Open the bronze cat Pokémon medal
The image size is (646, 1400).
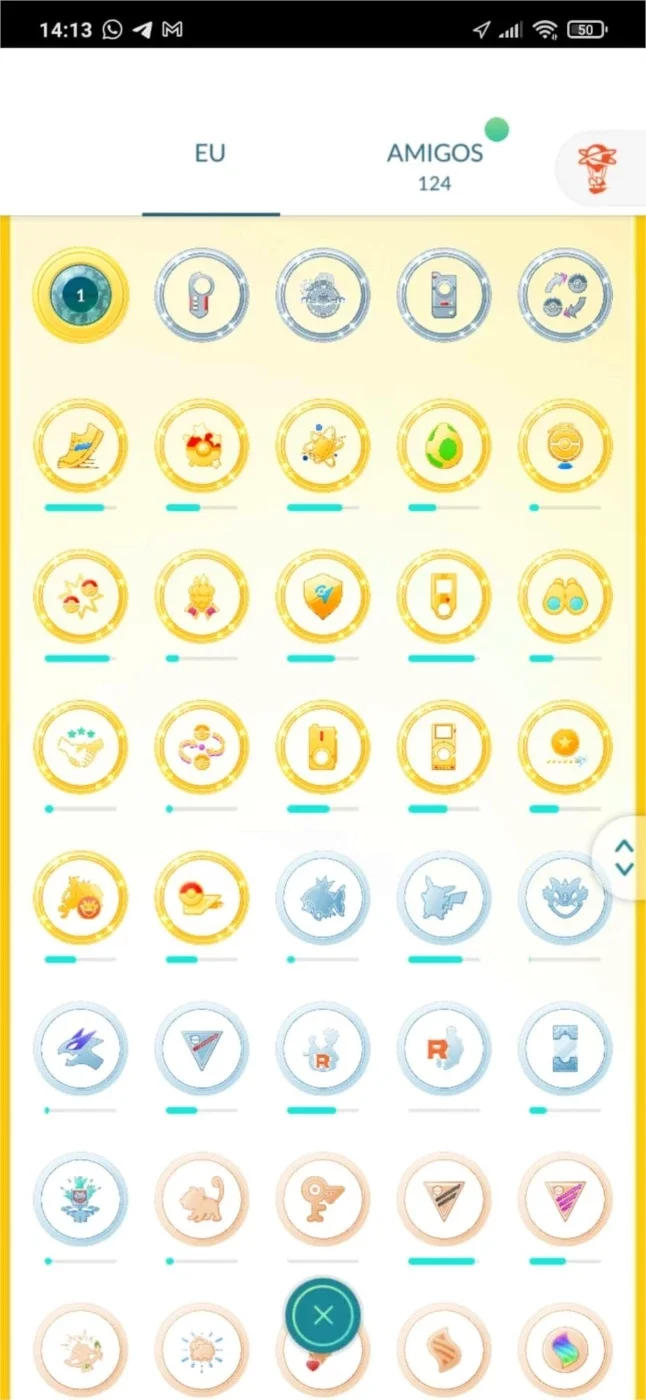[x=202, y=1199]
